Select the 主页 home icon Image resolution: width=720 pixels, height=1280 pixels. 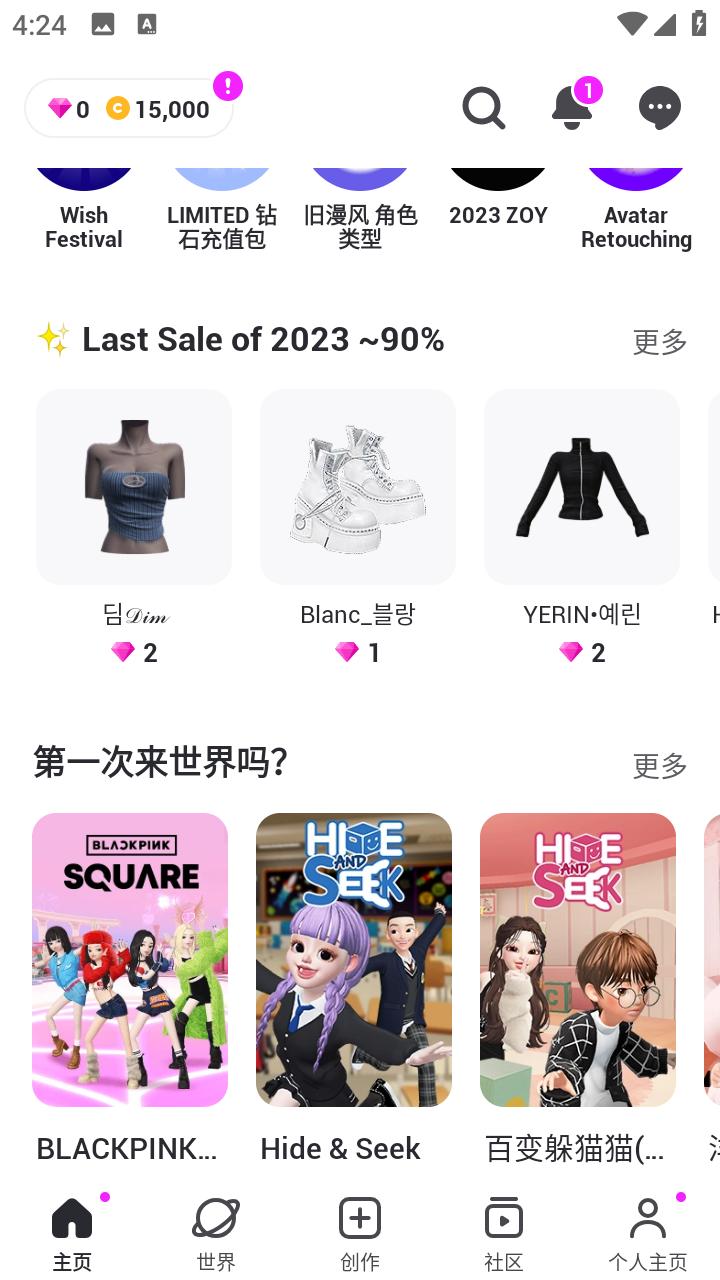72,1218
